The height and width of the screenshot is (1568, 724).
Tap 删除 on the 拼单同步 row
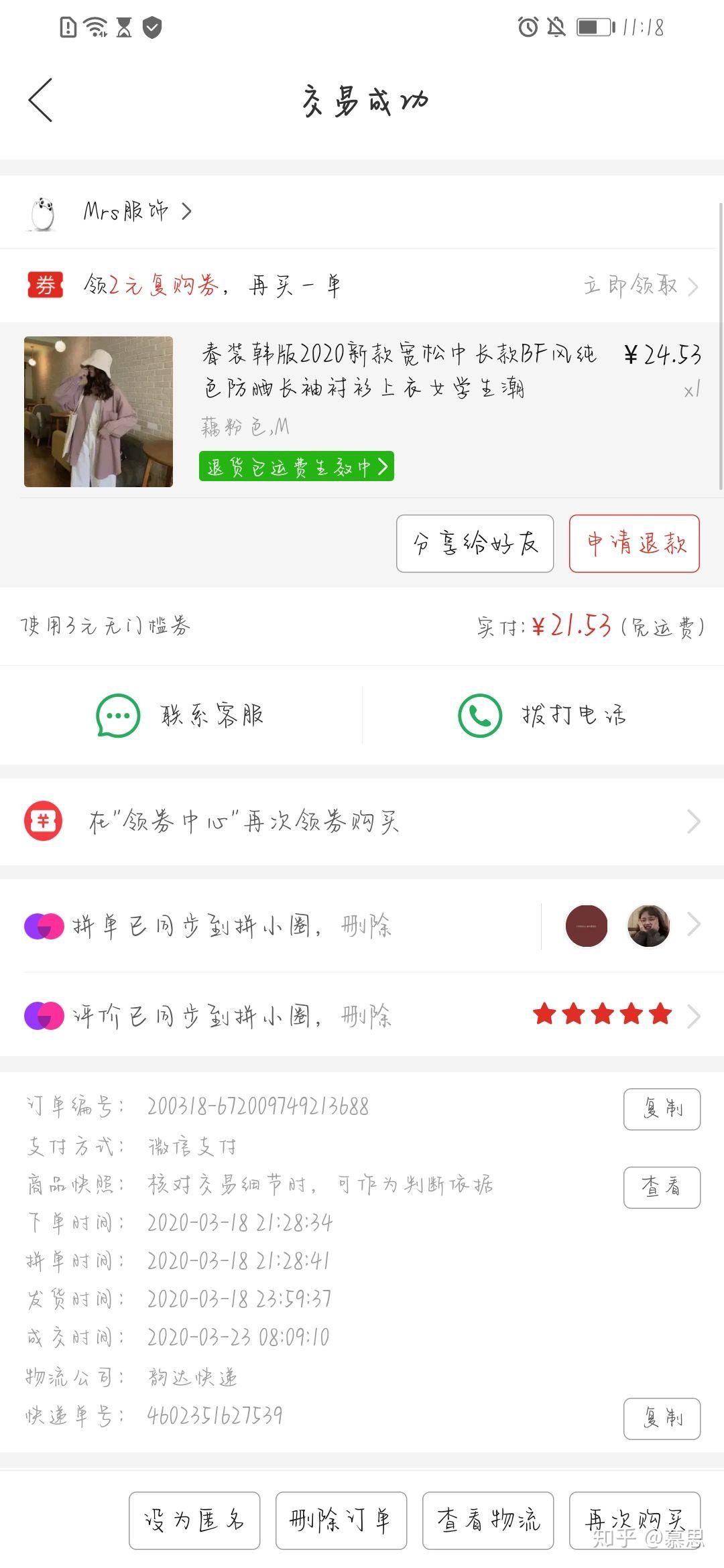[365, 926]
